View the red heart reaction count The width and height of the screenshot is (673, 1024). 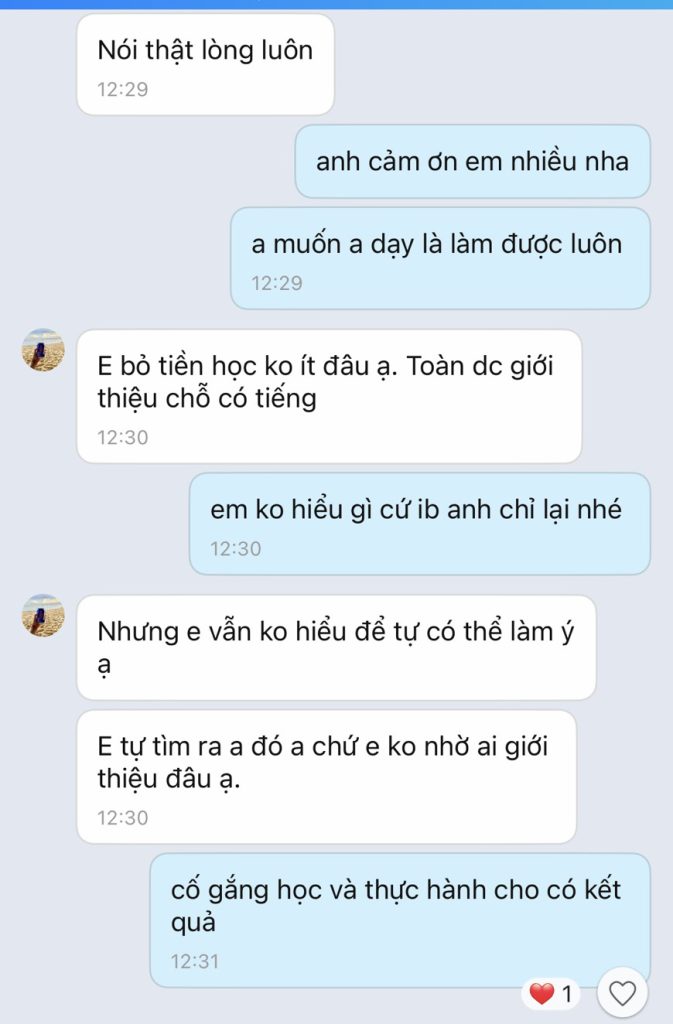[551, 994]
